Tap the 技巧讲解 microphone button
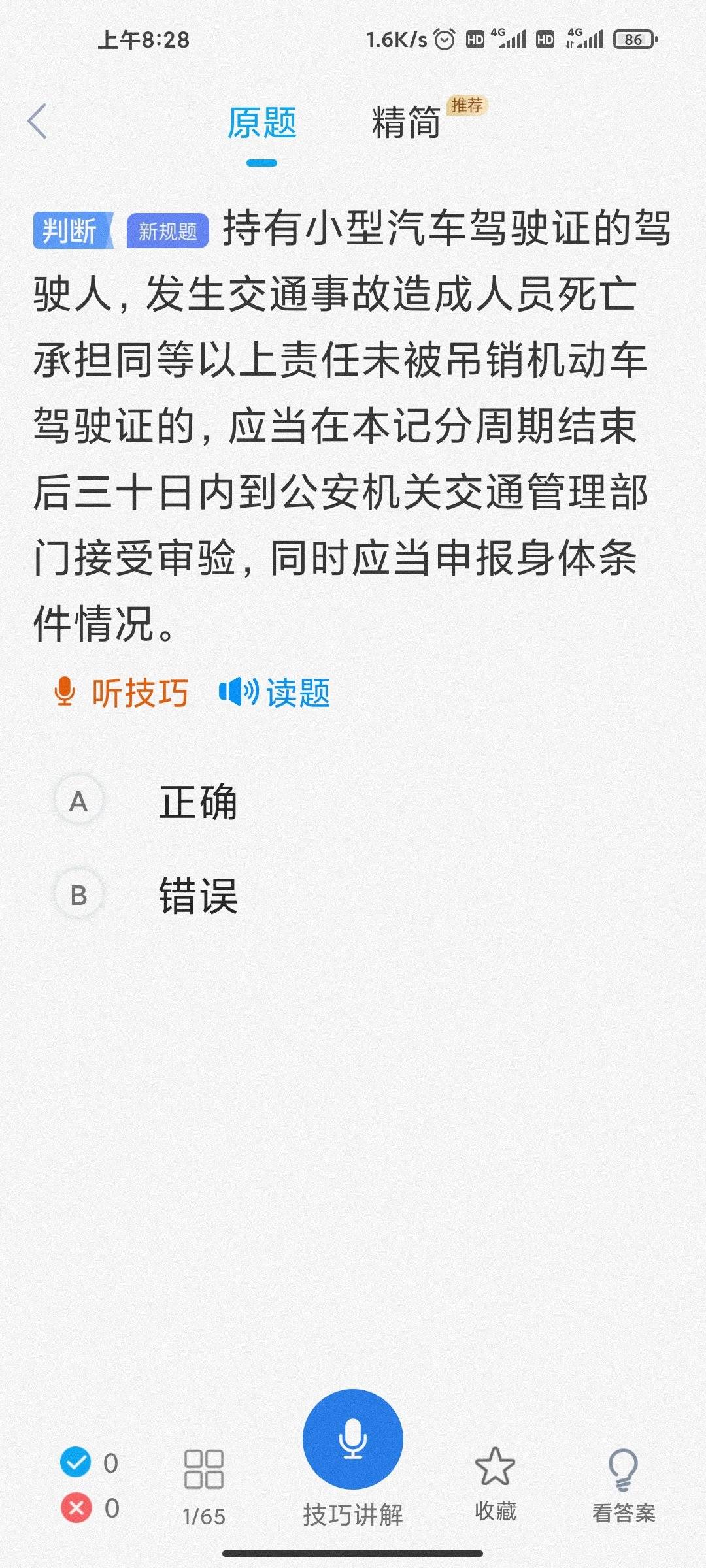The height and width of the screenshot is (1568, 706). [353, 1441]
